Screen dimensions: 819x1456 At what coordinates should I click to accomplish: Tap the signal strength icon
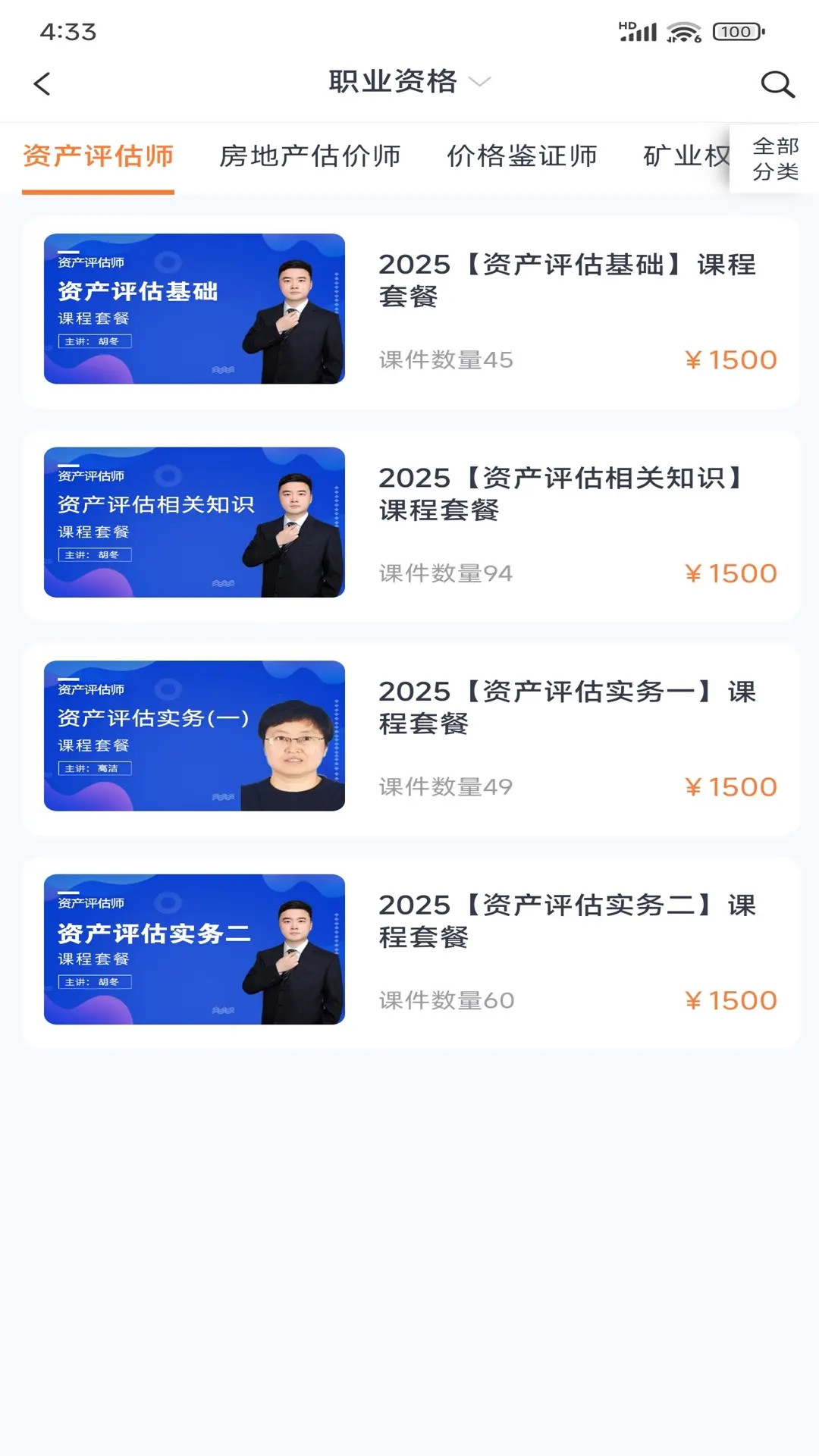click(643, 32)
